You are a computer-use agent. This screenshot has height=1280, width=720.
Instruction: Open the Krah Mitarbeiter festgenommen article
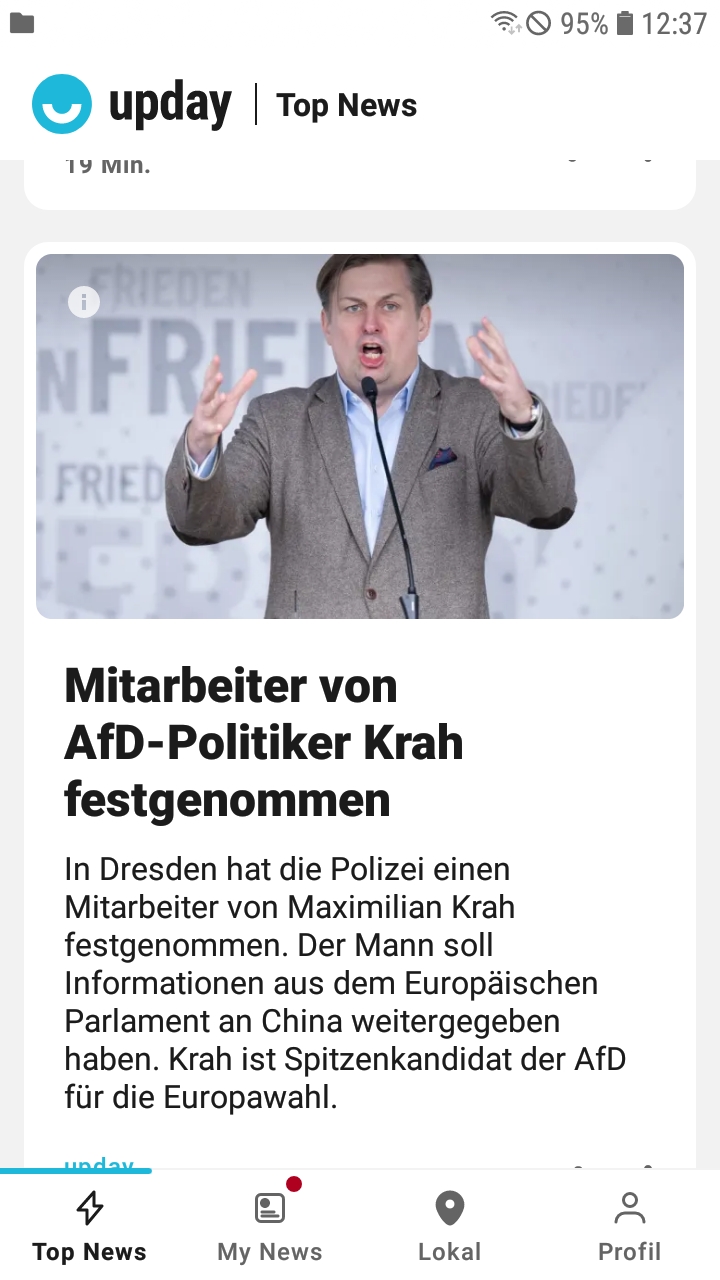pyautogui.click(x=264, y=743)
